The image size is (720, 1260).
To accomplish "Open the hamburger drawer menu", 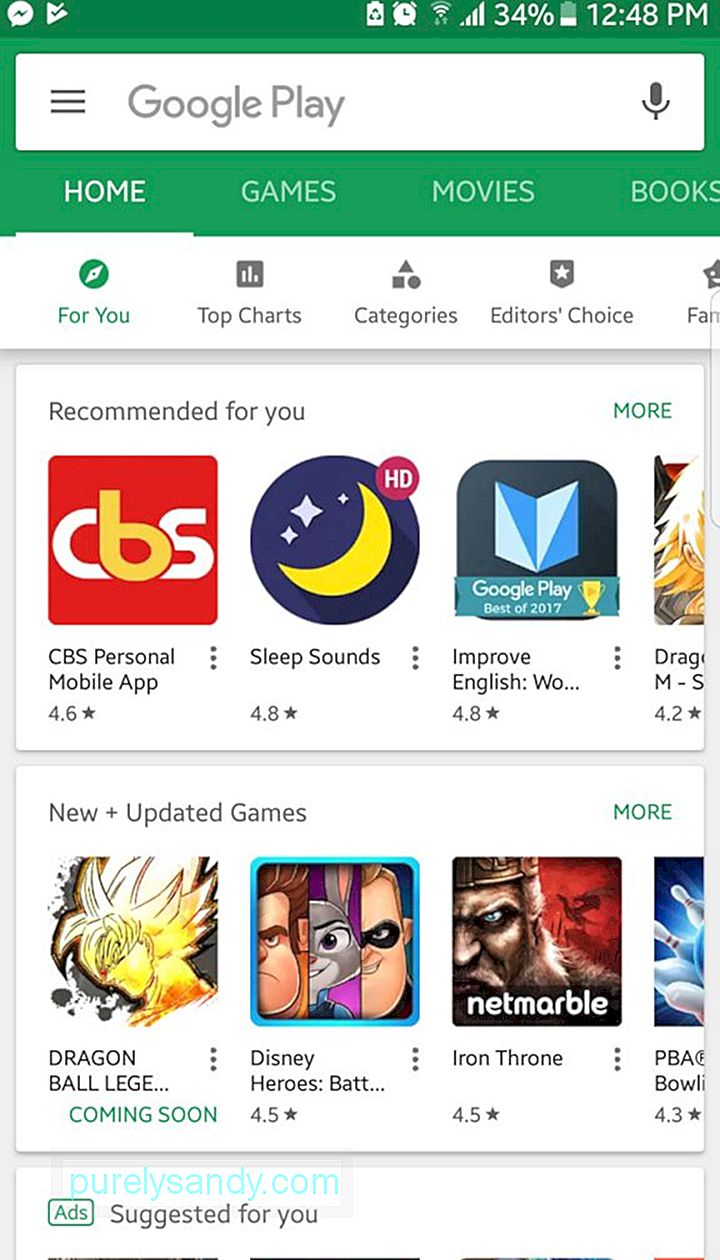I will click(x=68, y=101).
